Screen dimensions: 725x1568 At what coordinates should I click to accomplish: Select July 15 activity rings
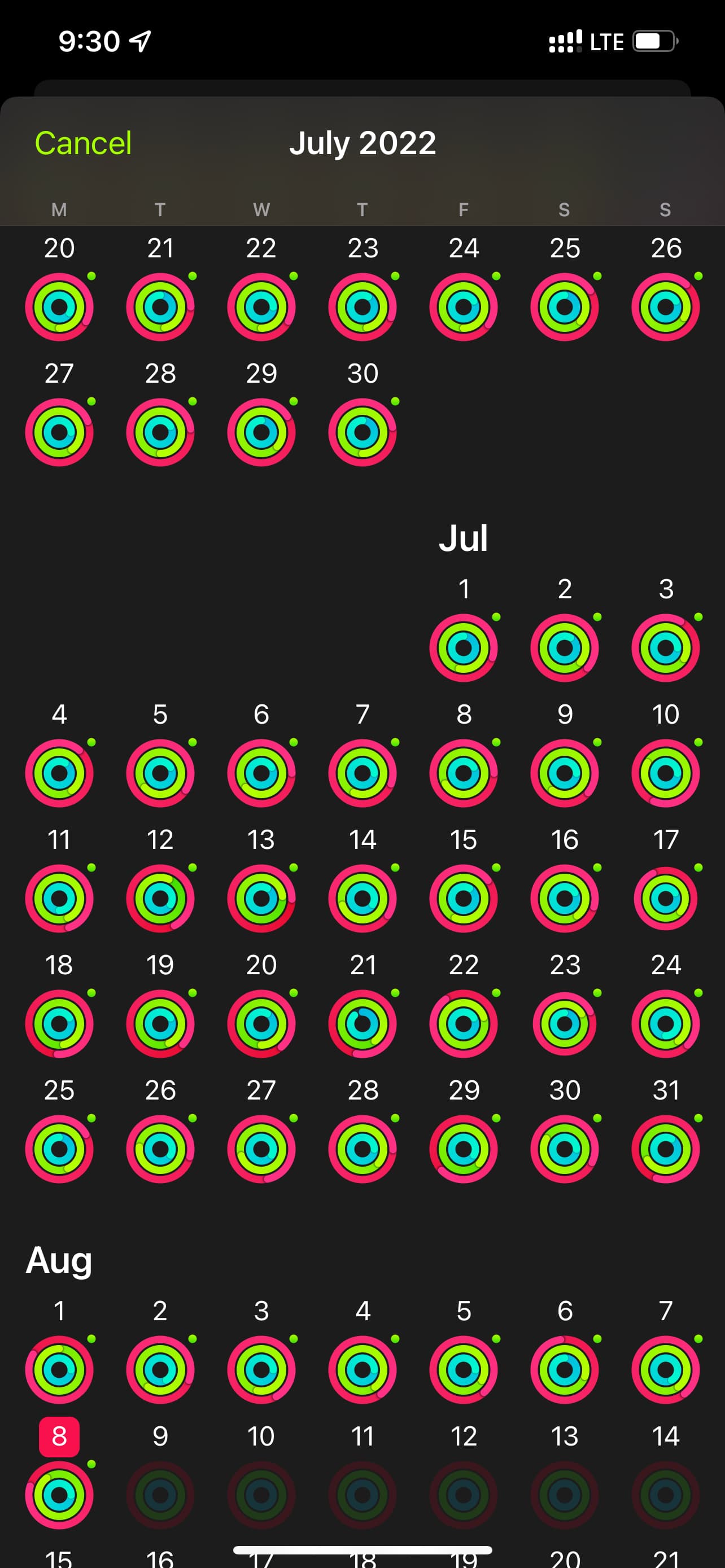pos(463,898)
